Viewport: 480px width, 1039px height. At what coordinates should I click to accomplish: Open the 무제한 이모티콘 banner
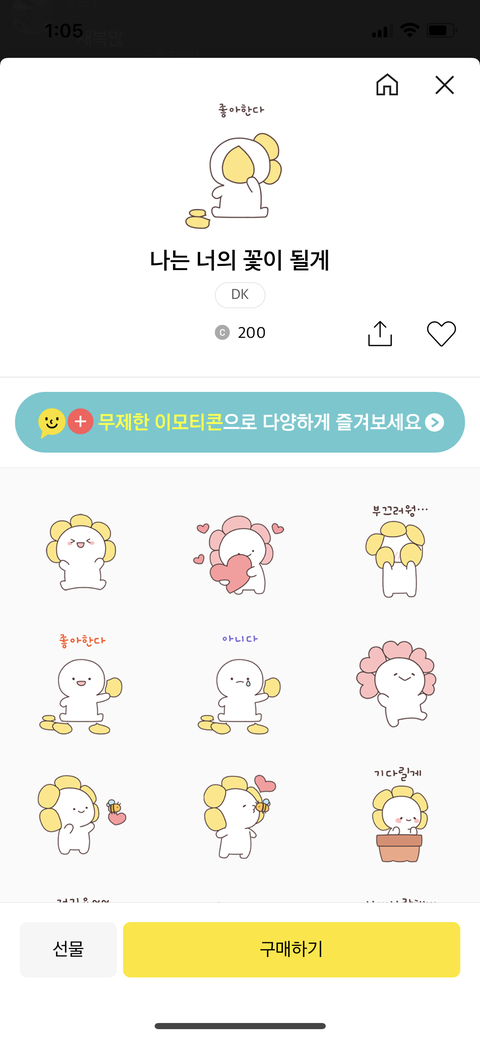click(x=240, y=422)
